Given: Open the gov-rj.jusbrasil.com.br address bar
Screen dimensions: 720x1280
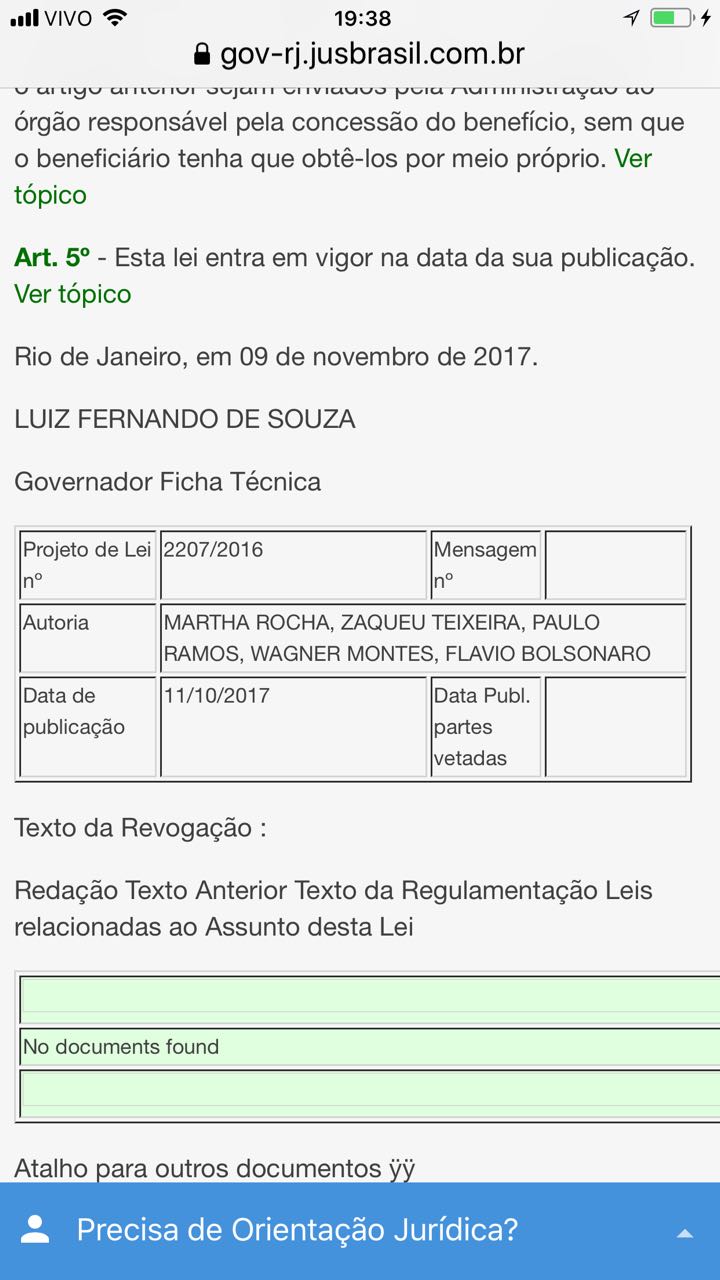Looking at the screenshot, I should (360, 53).
